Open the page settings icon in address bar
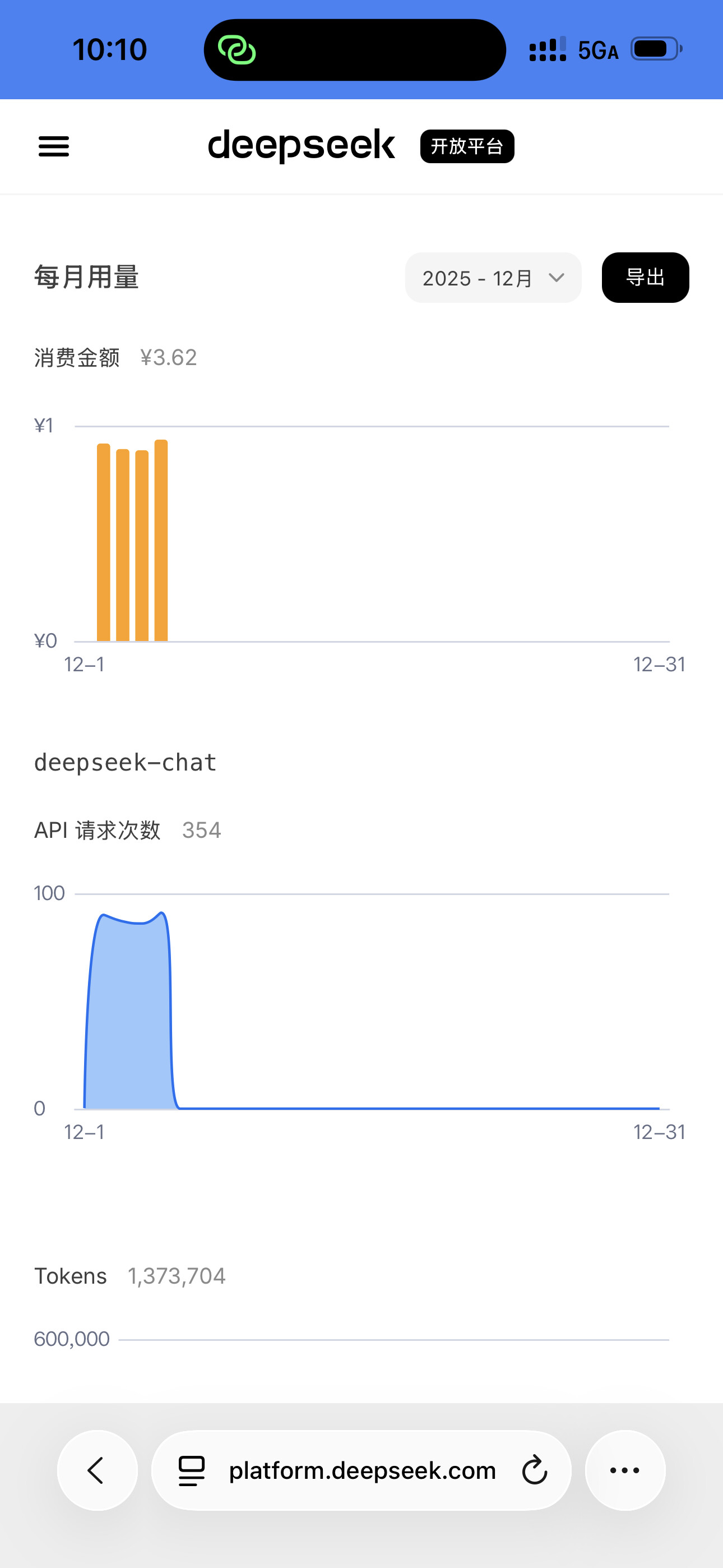The image size is (723, 1568). tap(192, 1470)
